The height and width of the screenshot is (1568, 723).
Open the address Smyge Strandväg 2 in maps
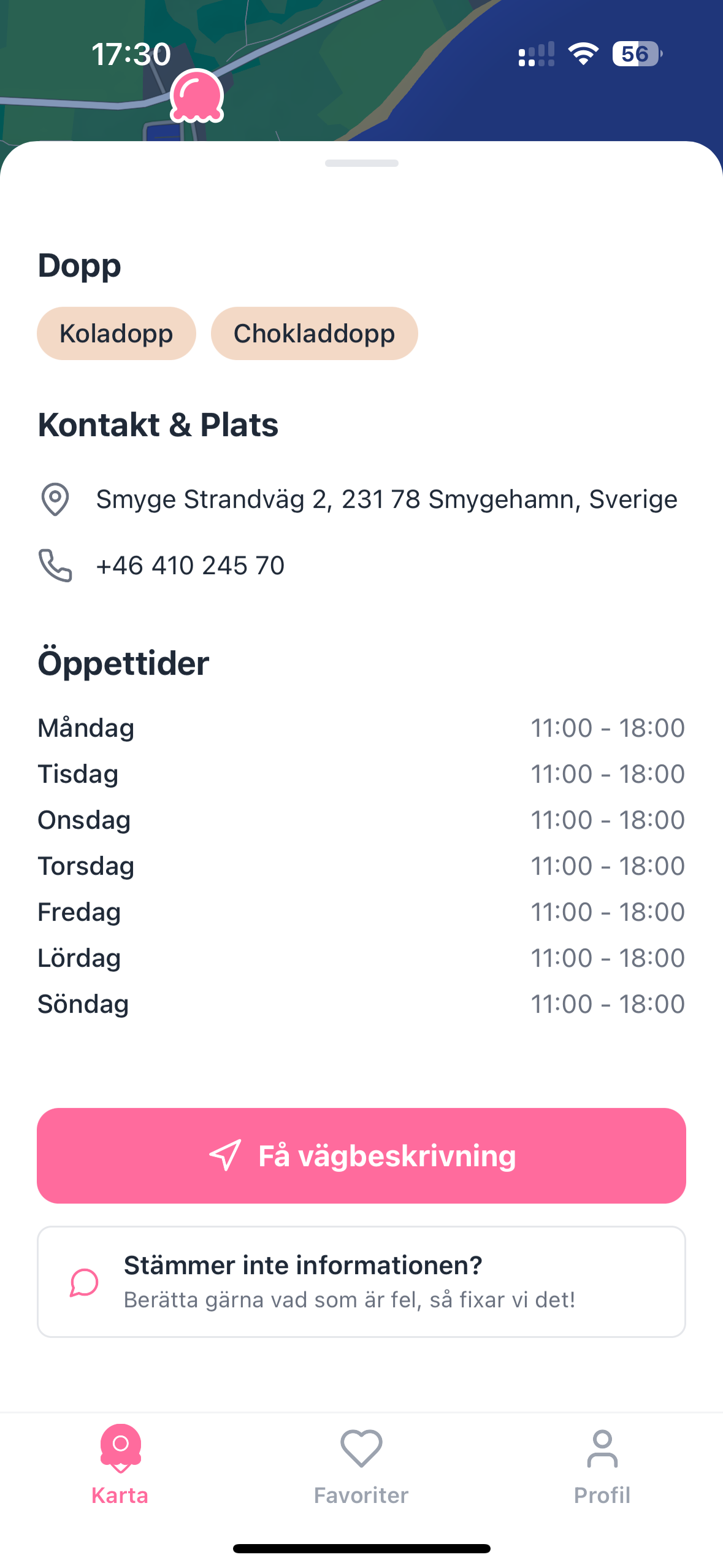point(386,499)
